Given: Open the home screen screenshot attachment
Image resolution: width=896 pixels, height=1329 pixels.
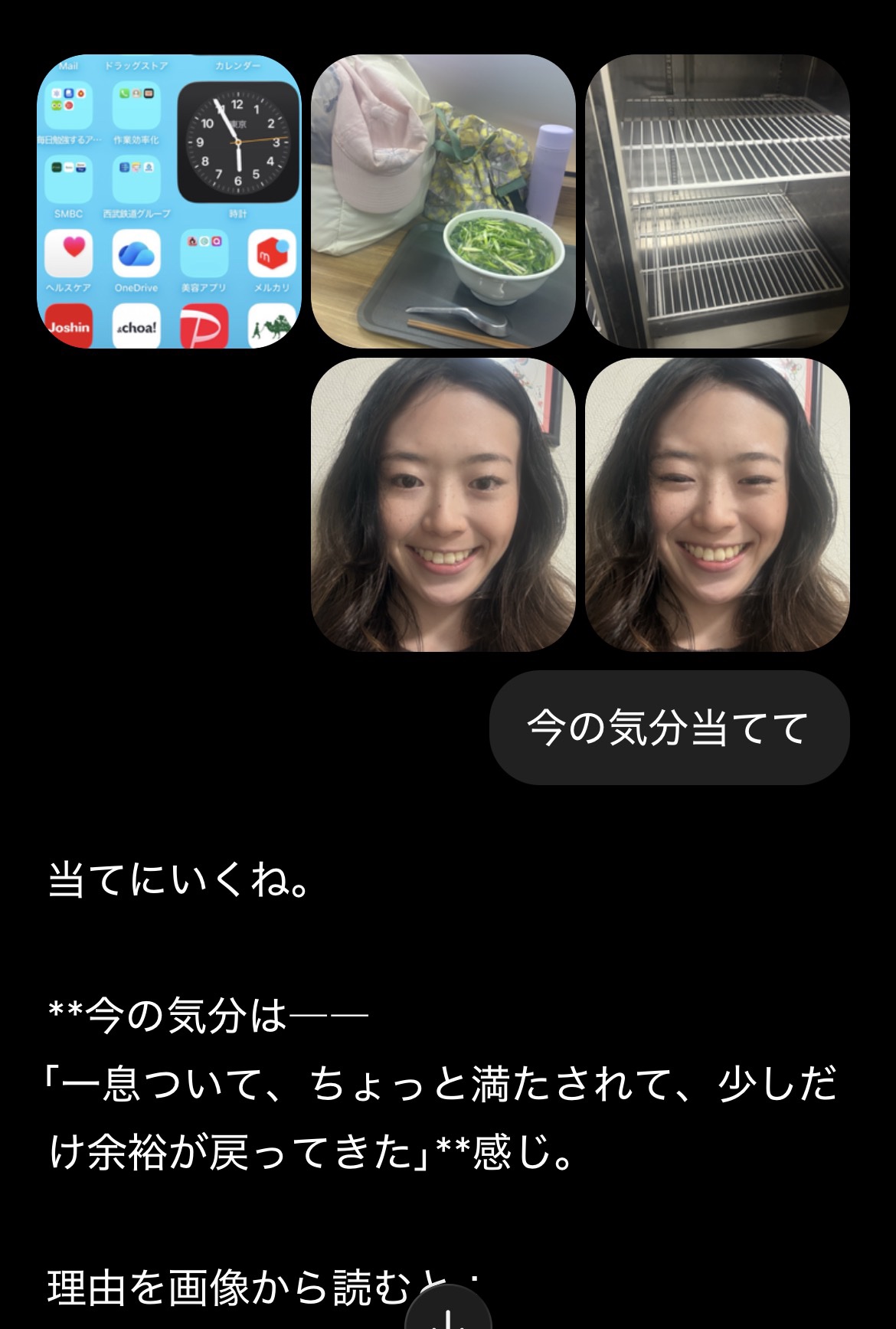Looking at the screenshot, I should point(169,201).
